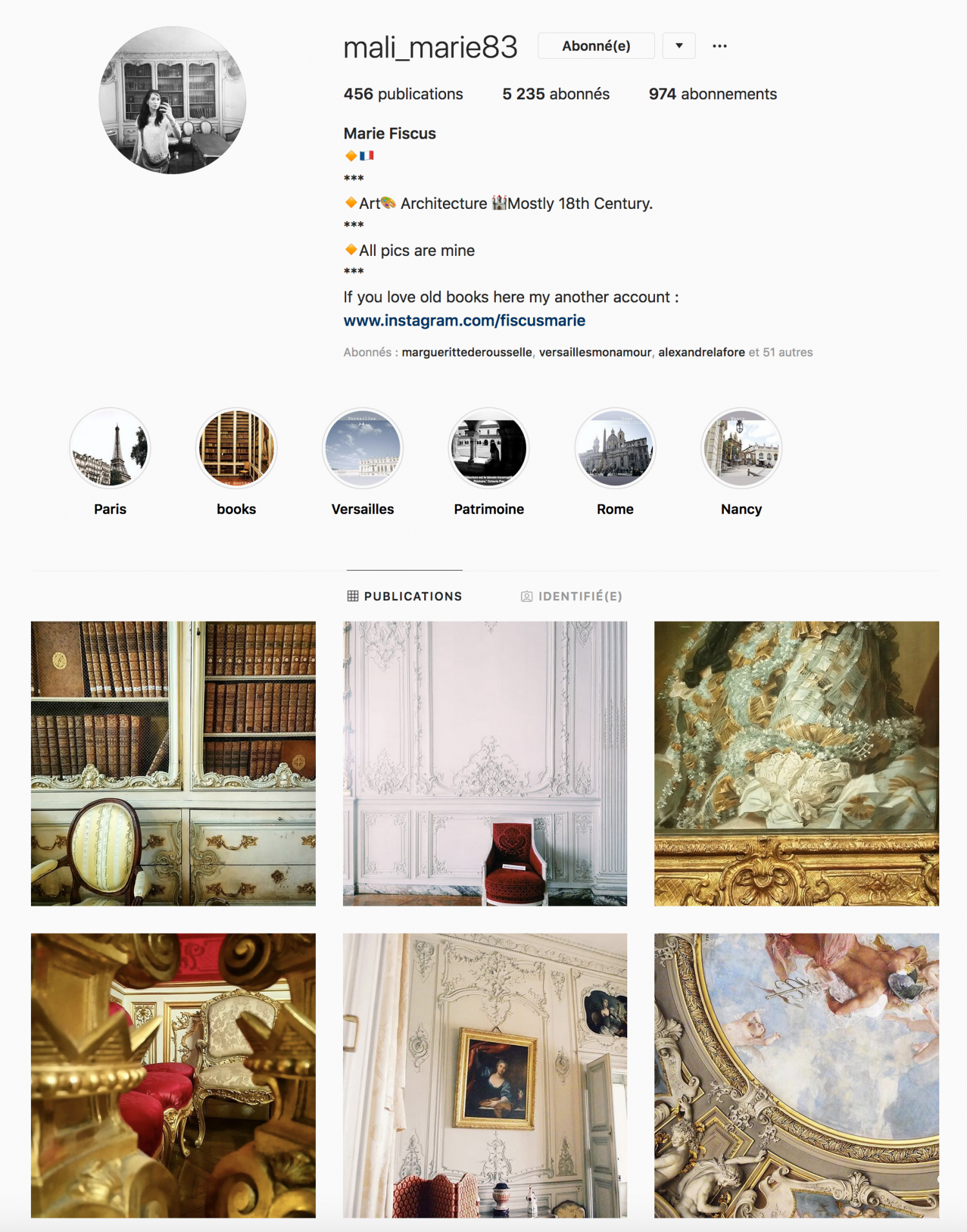The height and width of the screenshot is (1232, 967).
Task: Open the books story highlight
Action: point(237,448)
